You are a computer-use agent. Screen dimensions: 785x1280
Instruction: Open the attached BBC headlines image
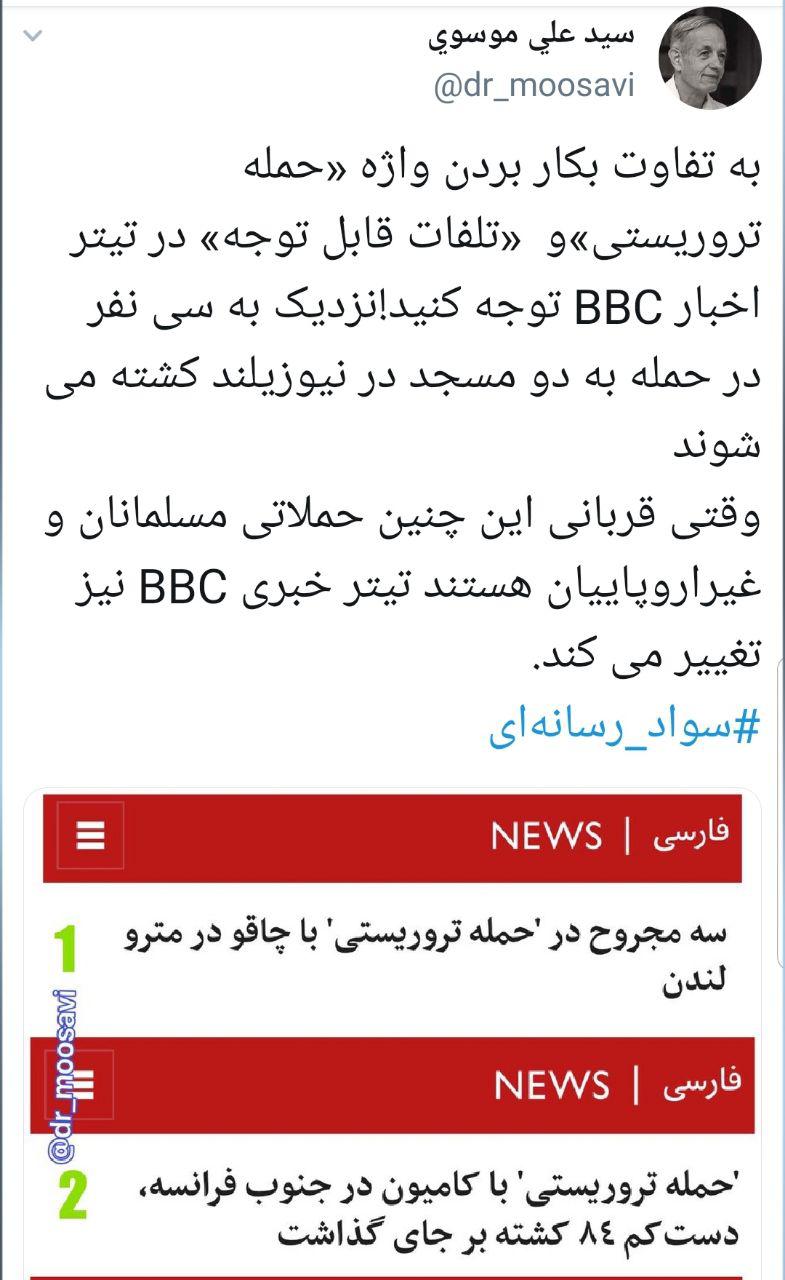392,1030
